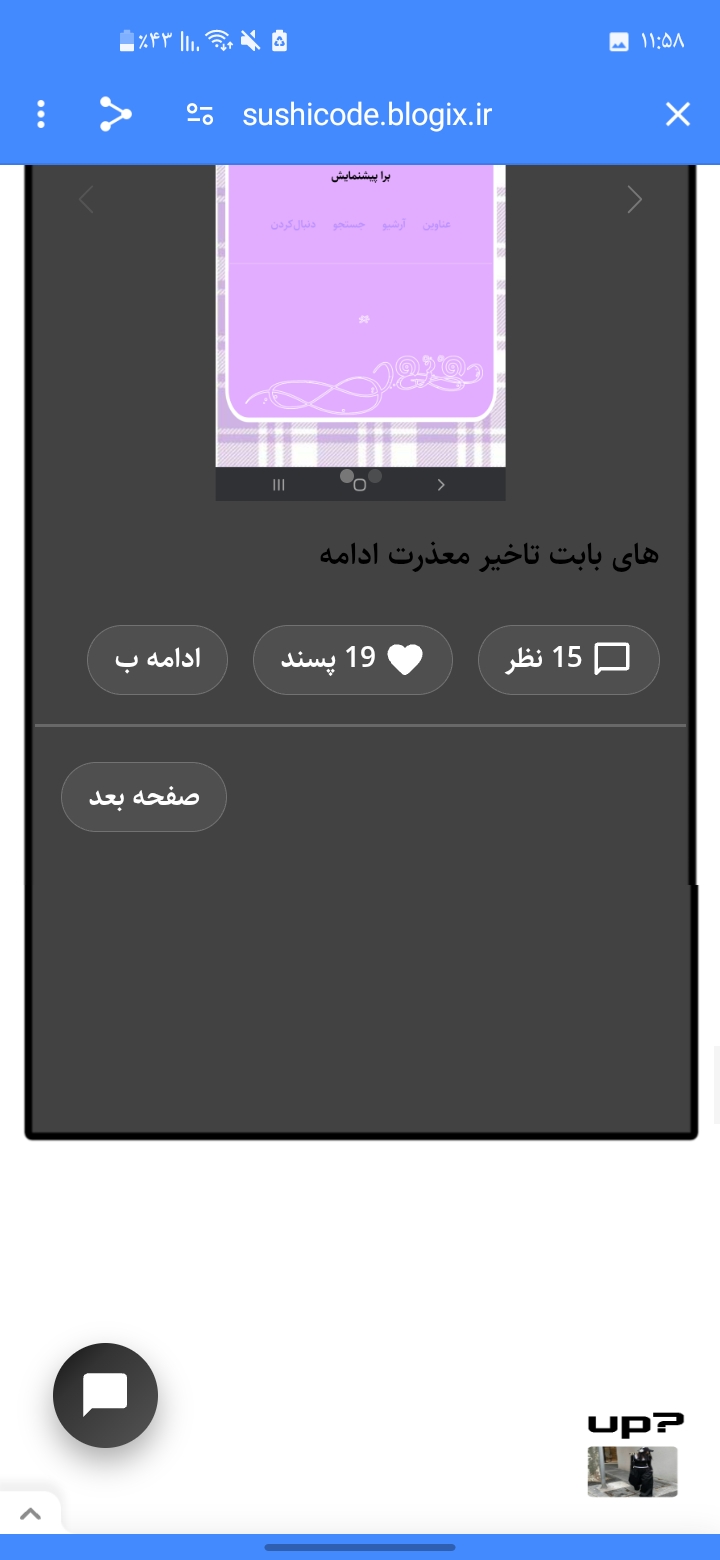Expand the bottom-left chevron panel
This screenshot has height=1560, width=720.
tap(30, 1513)
